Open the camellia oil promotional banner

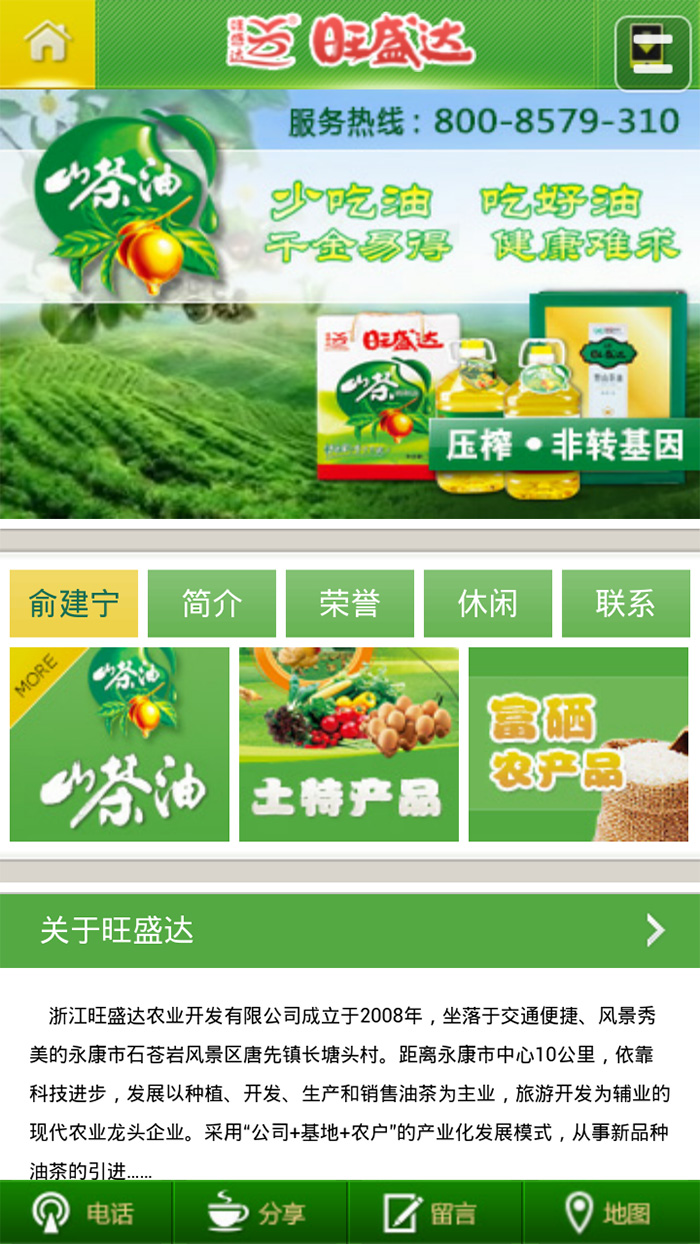click(350, 305)
